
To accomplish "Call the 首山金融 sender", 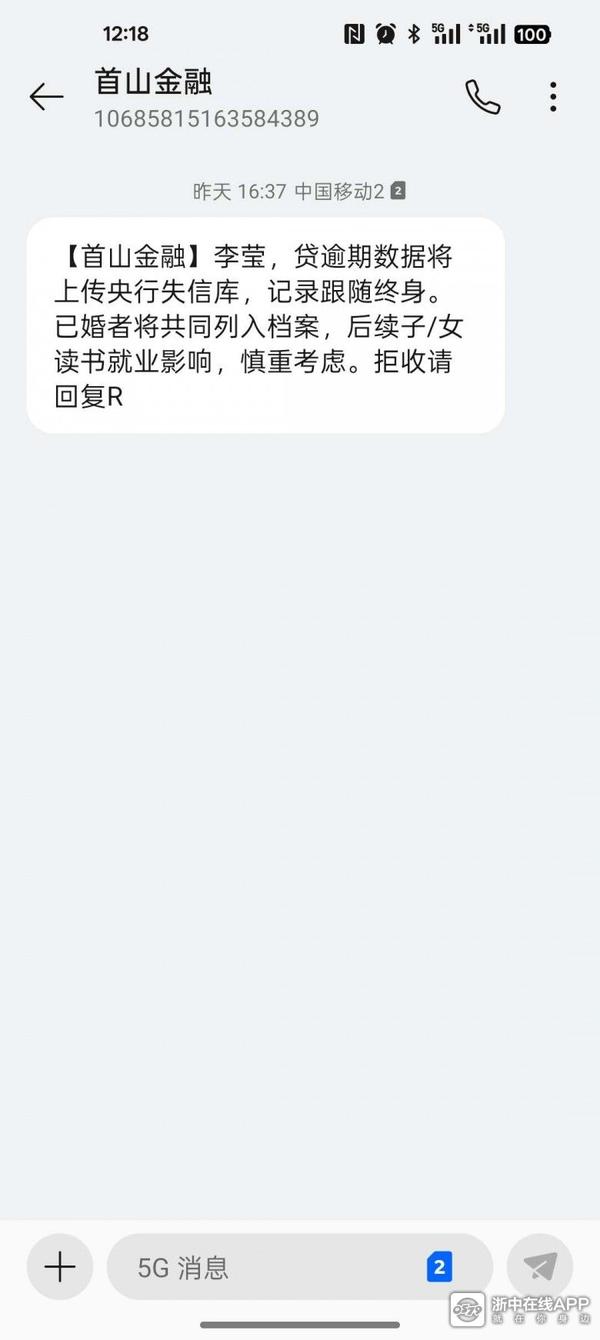I will pyautogui.click(x=482, y=97).
